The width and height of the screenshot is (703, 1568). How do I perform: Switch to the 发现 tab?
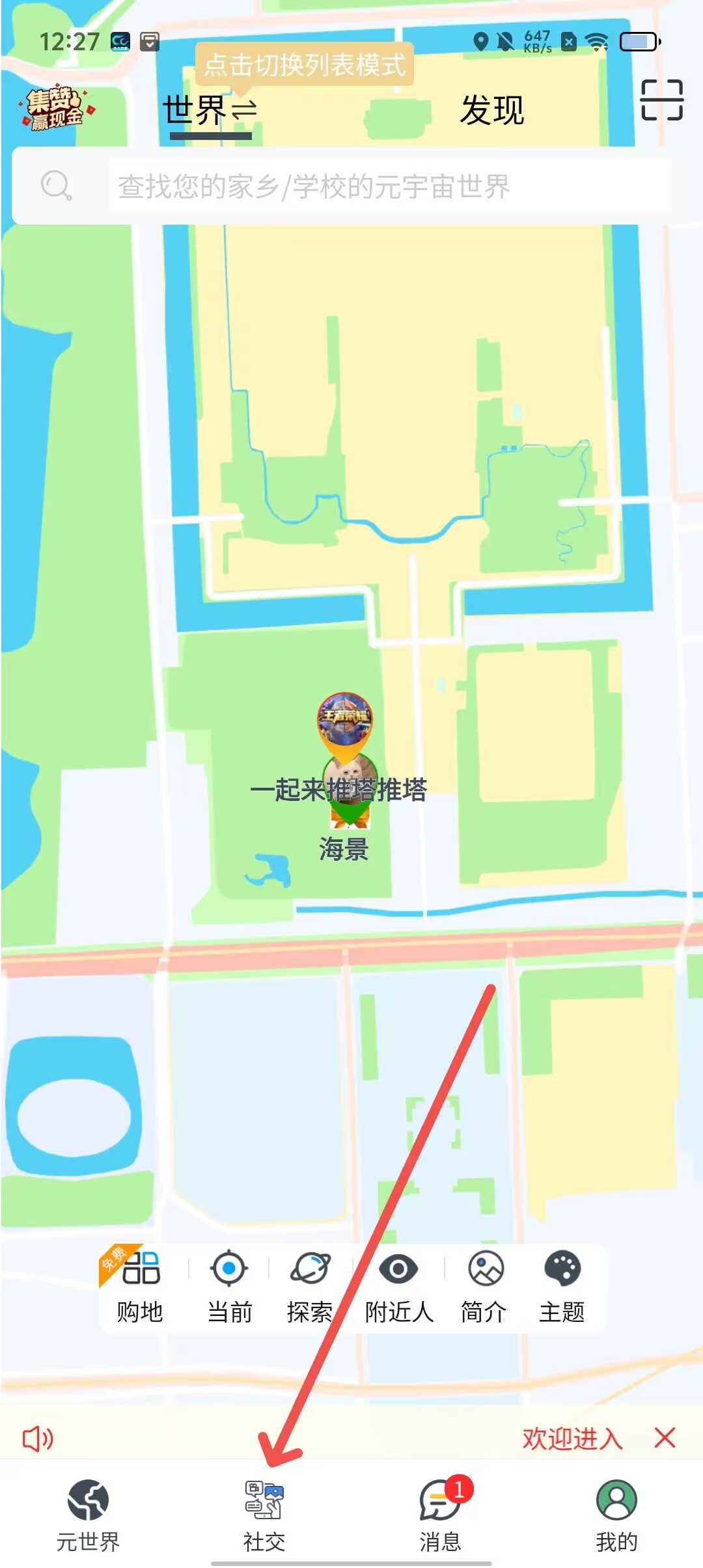pos(492,110)
